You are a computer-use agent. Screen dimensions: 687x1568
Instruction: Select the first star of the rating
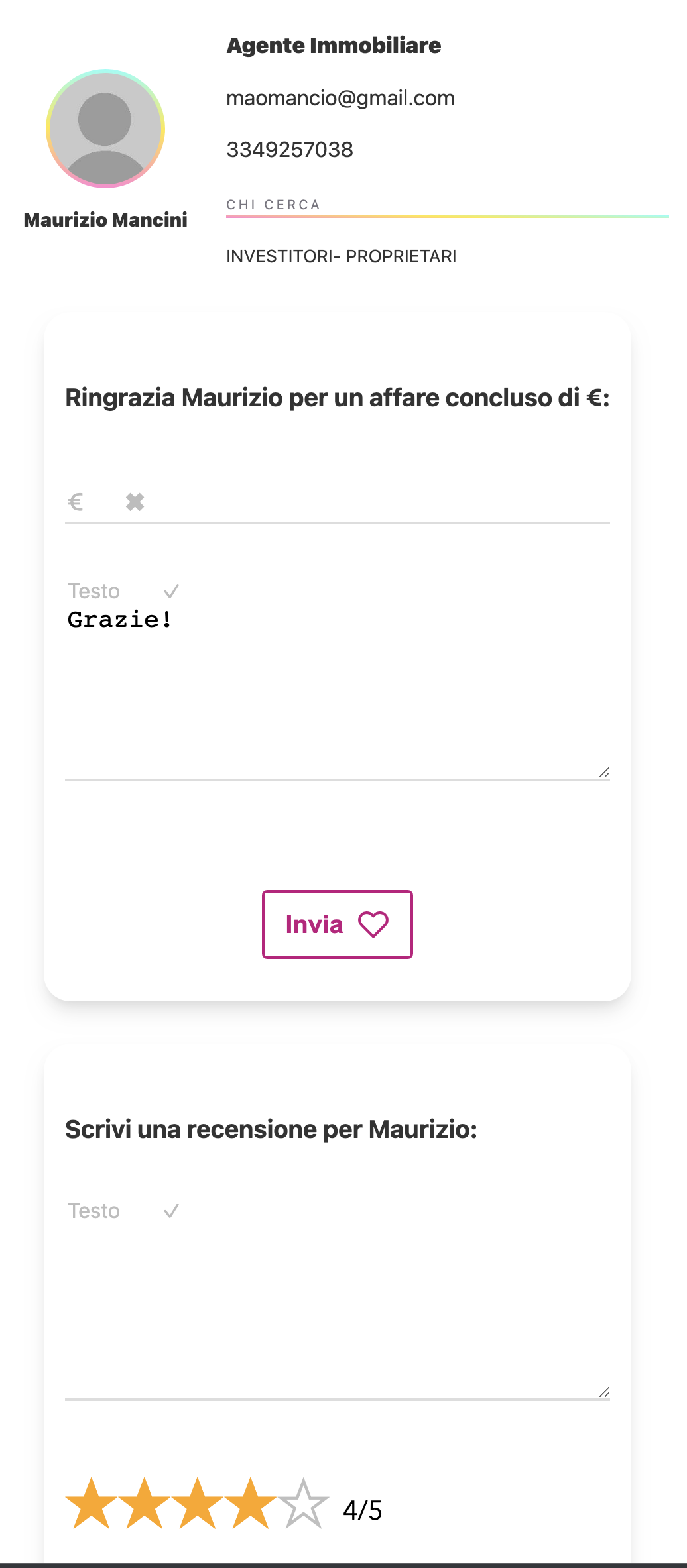click(x=91, y=1504)
